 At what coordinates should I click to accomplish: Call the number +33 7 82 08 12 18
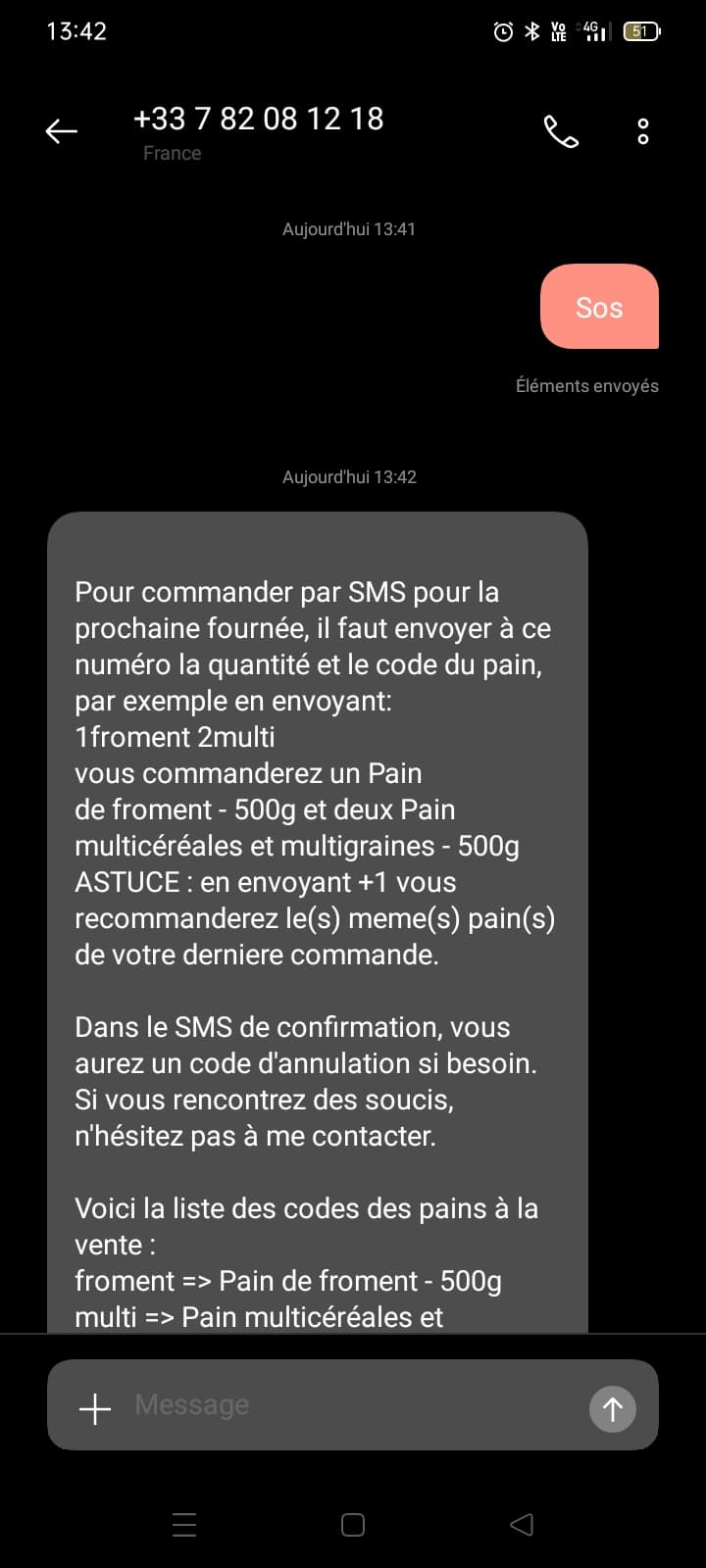point(562,131)
